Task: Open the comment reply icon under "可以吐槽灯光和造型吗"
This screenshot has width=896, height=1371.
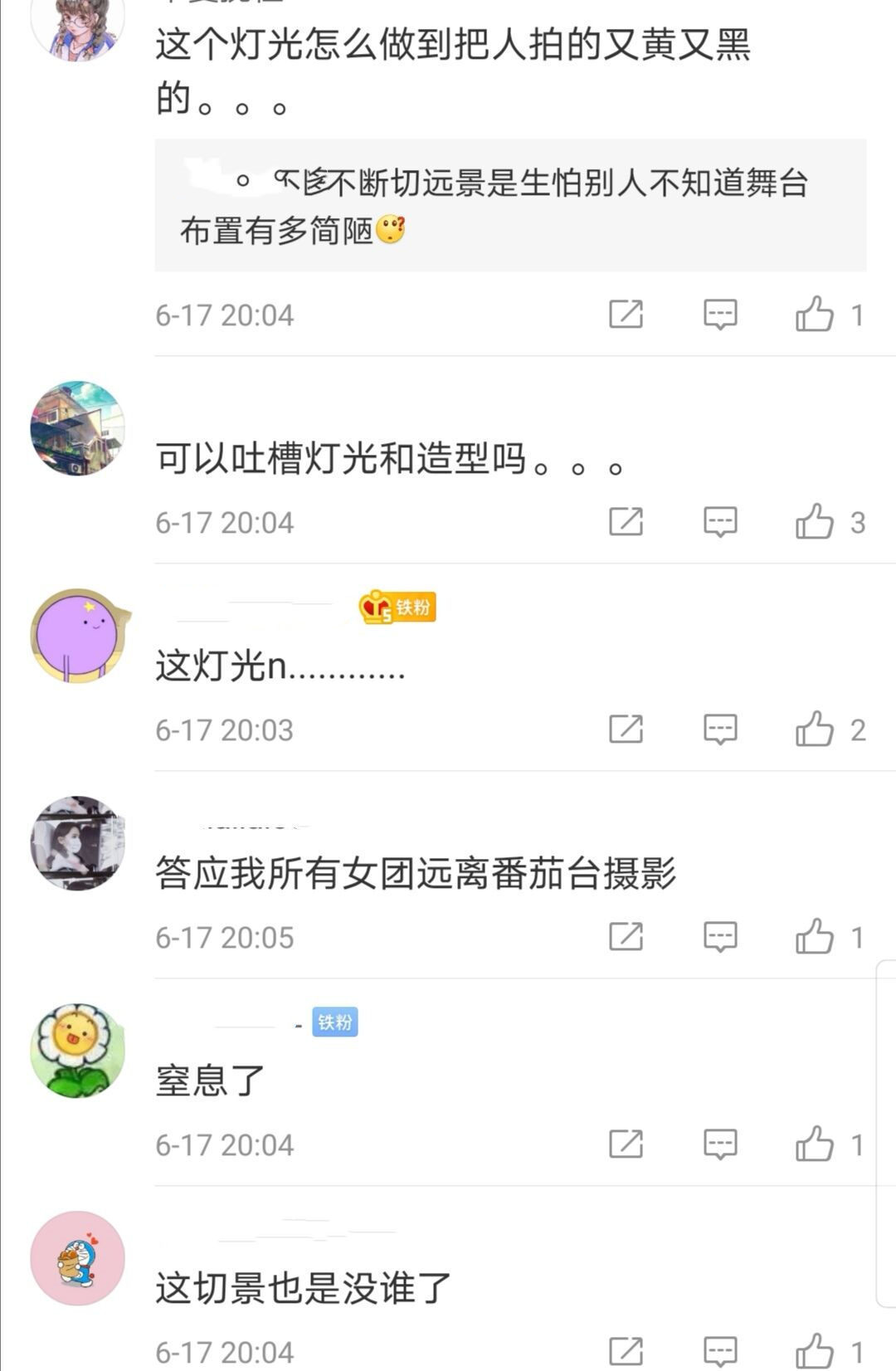Action: [x=721, y=522]
